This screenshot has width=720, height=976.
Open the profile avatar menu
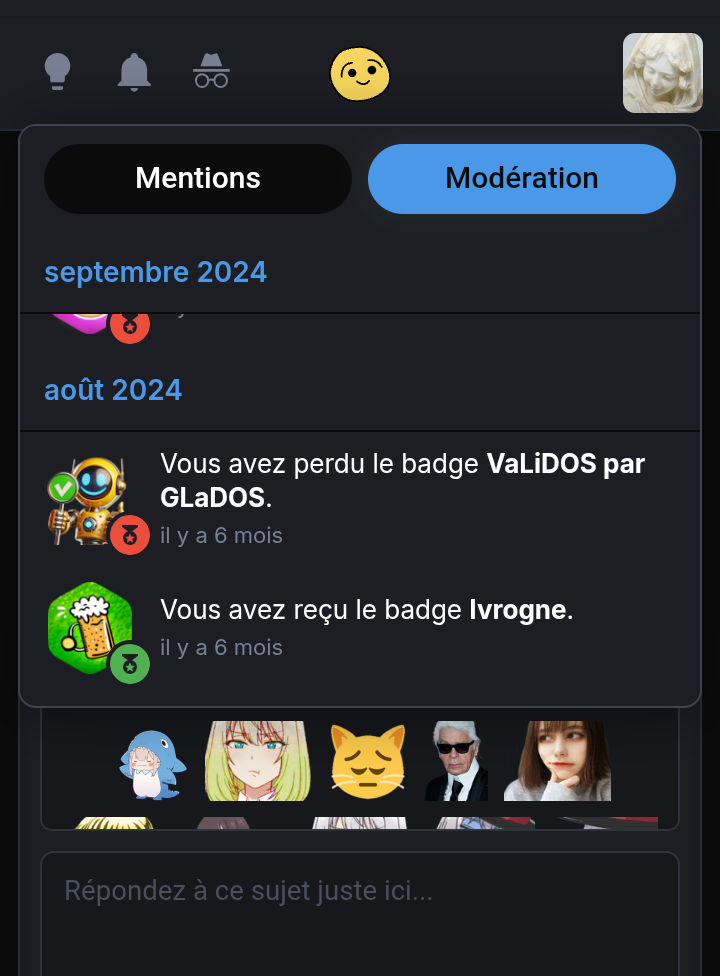pyautogui.click(x=662, y=73)
